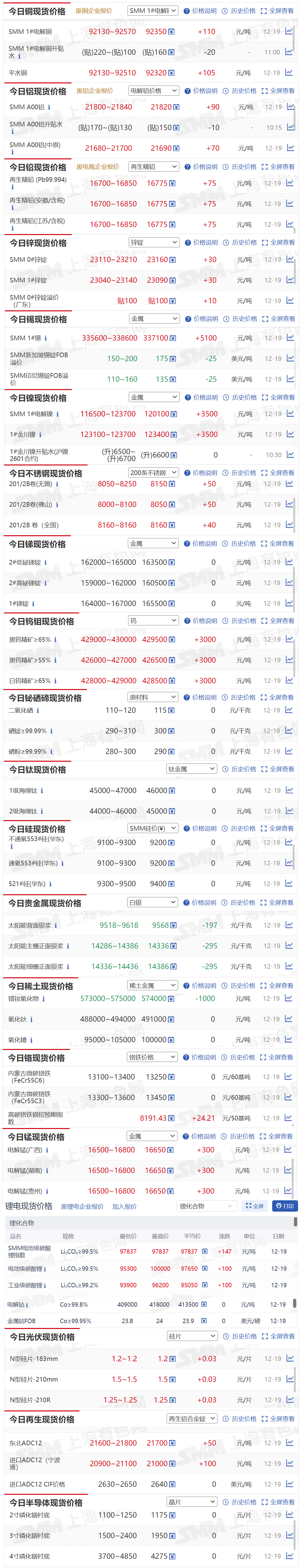301x1568 pixels.
Task: Open 废电瓶企业报价 link
Action: [97, 167]
